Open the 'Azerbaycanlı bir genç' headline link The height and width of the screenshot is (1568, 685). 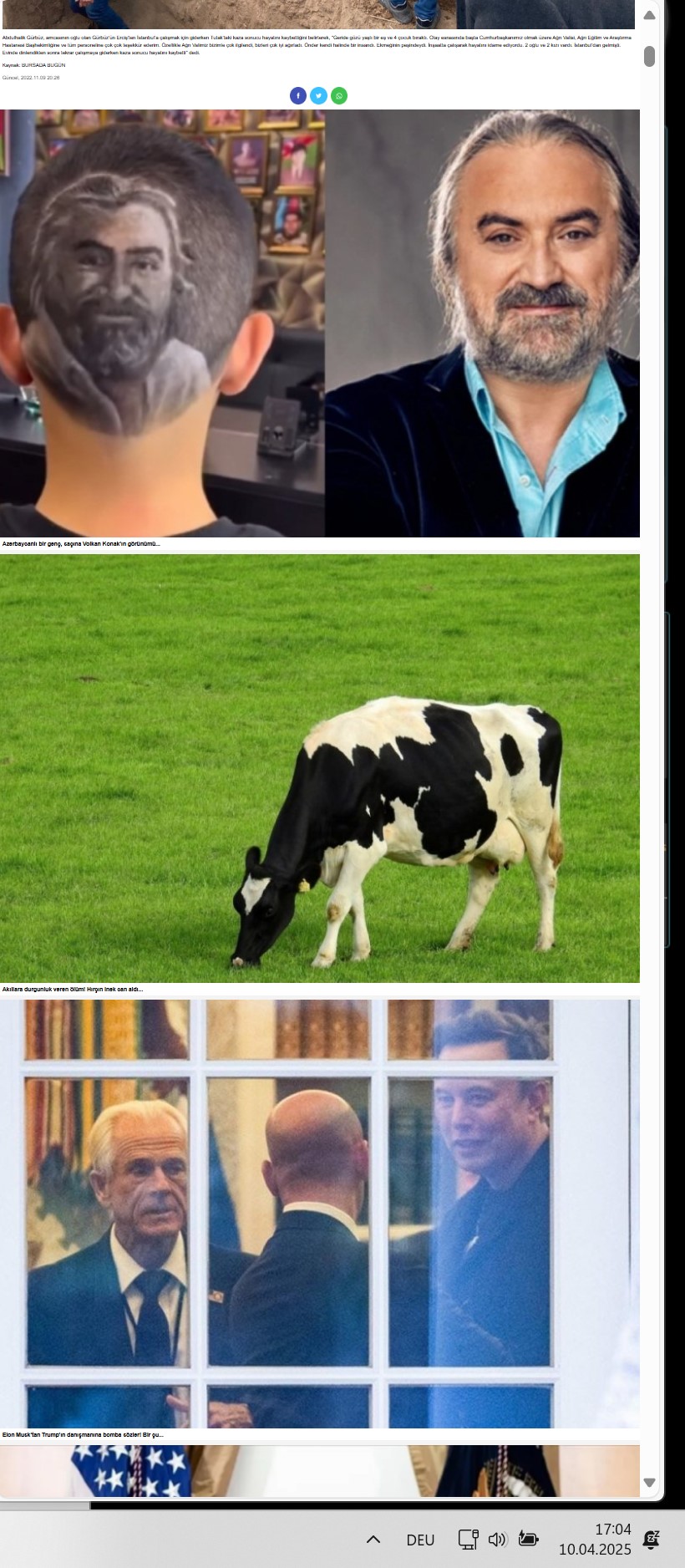[81, 544]
